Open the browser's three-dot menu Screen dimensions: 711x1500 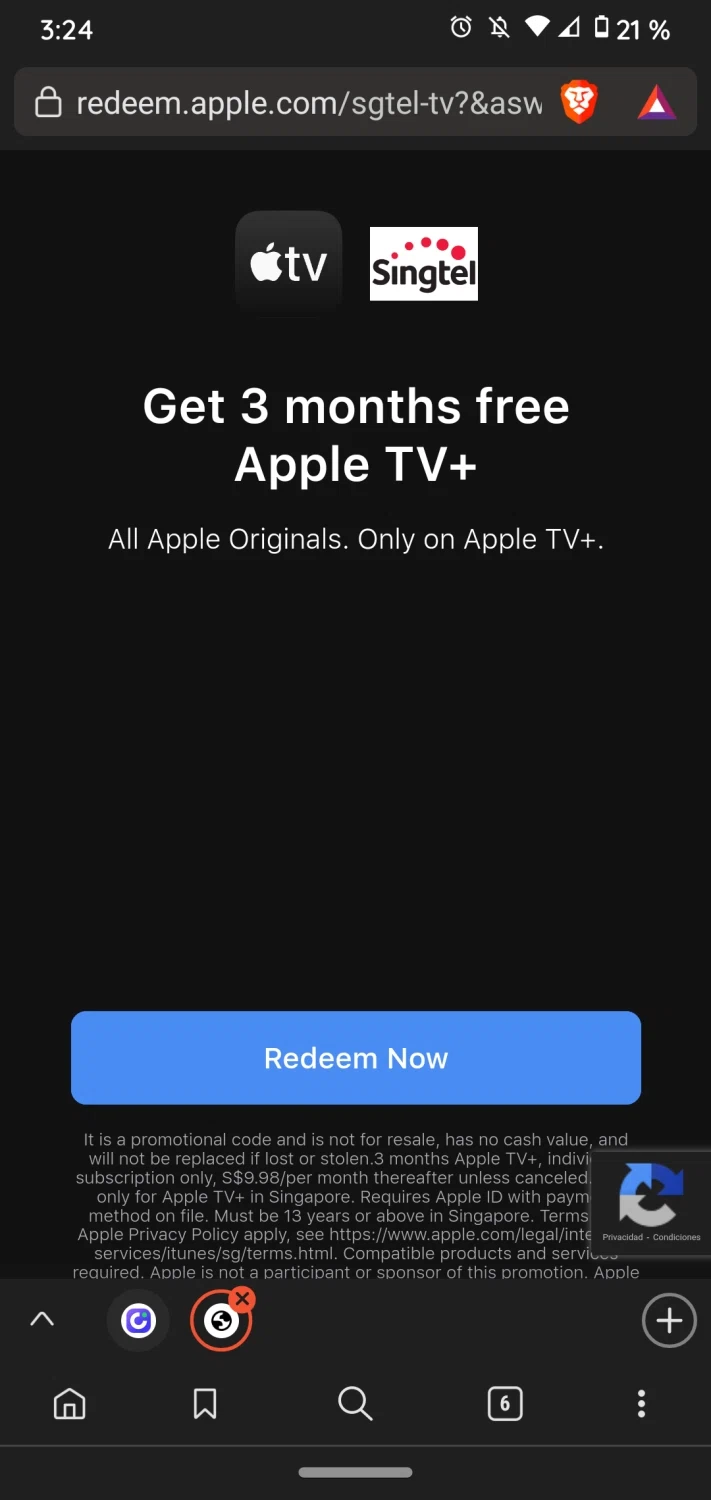tap(641, 1404)
